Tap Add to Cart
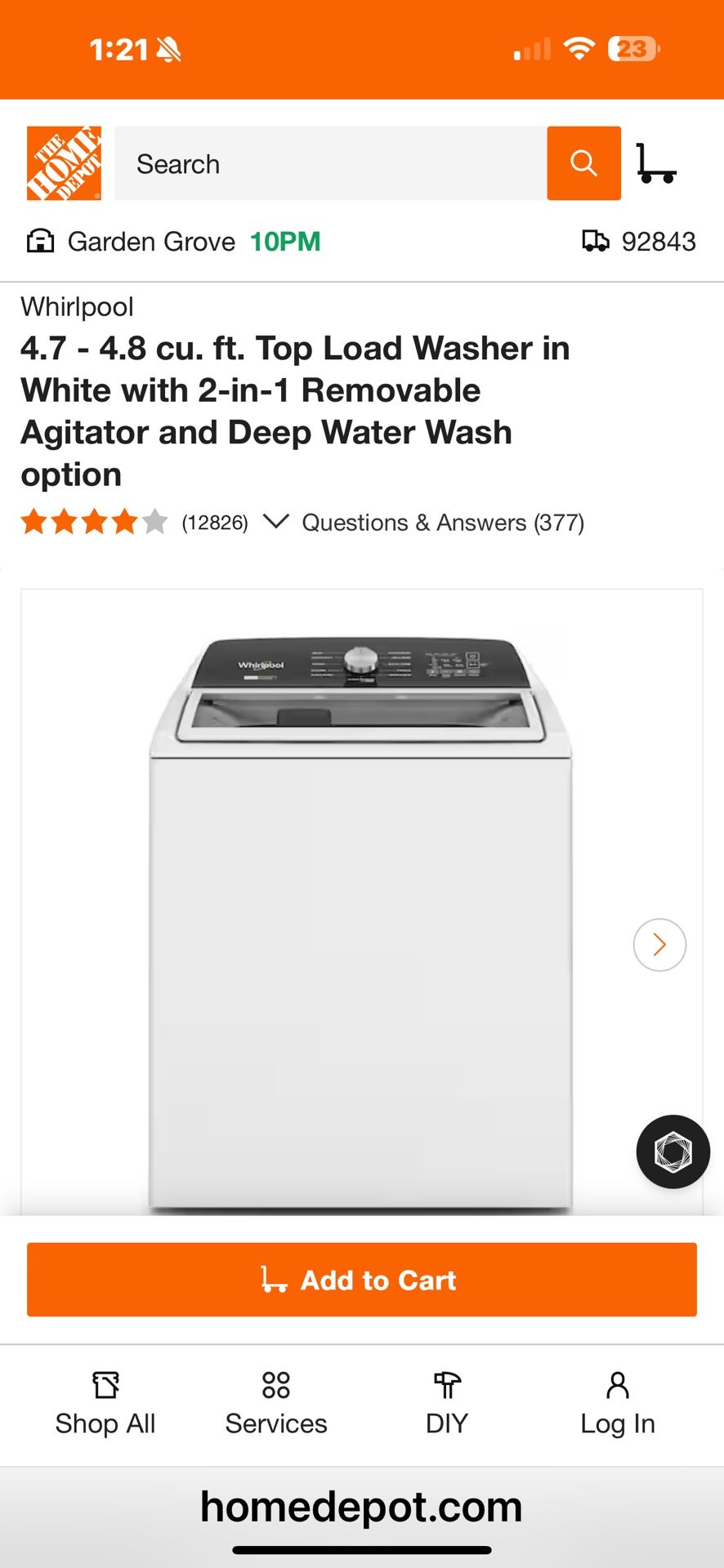This screenshot has height=1568, width=724. pyautogui.click(x=361, y=1280)
